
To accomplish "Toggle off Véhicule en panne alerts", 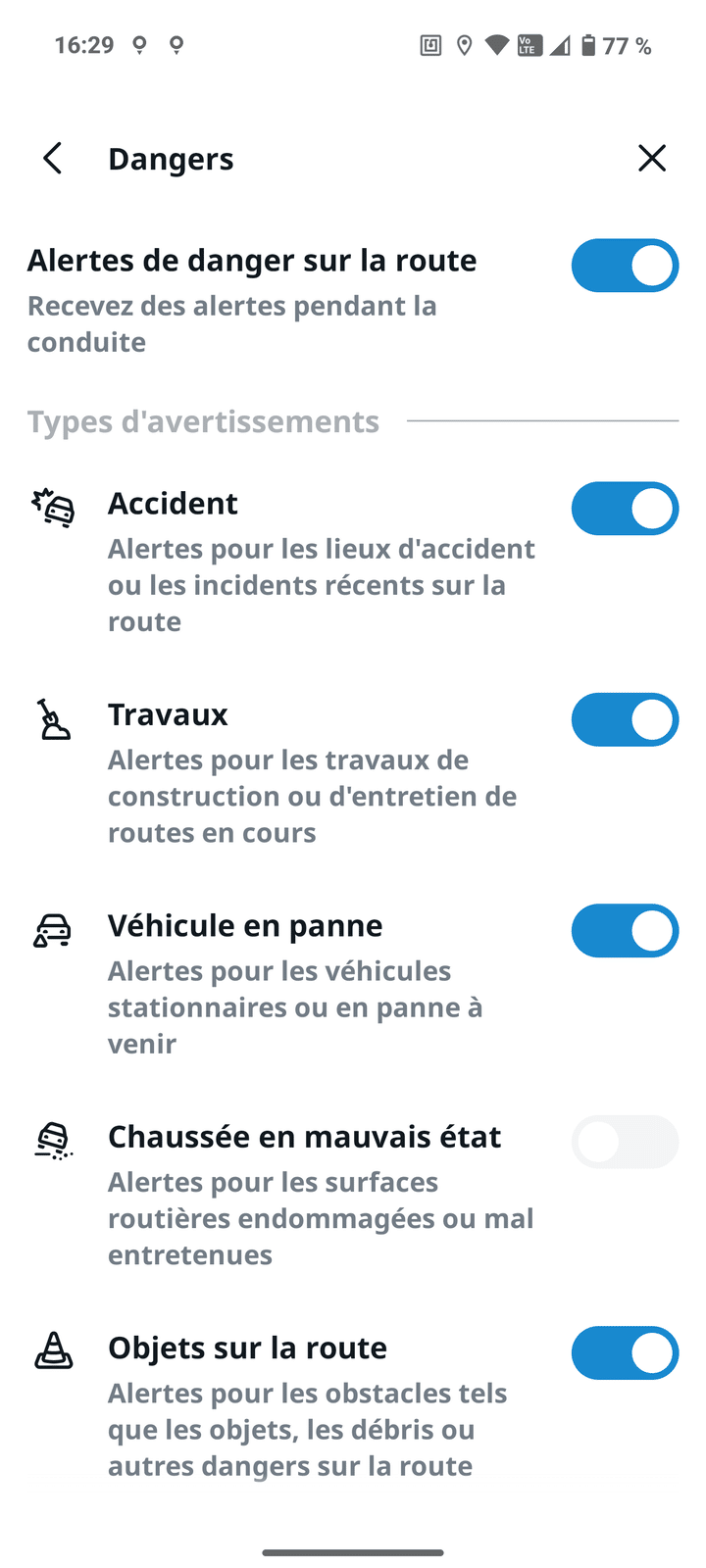I will pyautogui.click(x=625, y=931).
